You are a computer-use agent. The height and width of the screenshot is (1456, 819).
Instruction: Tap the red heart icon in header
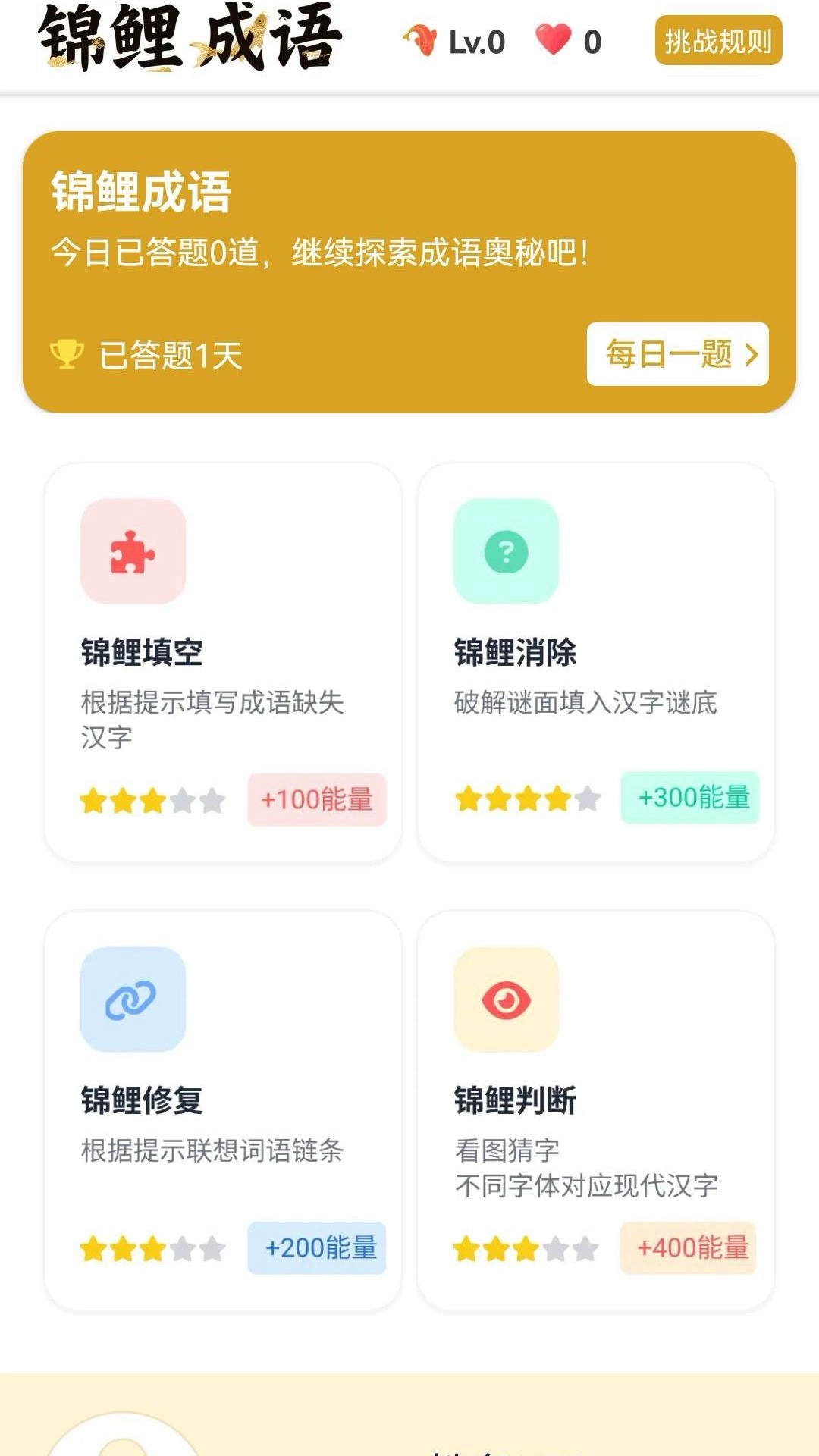pyautogui.click(x=553, y=39)
